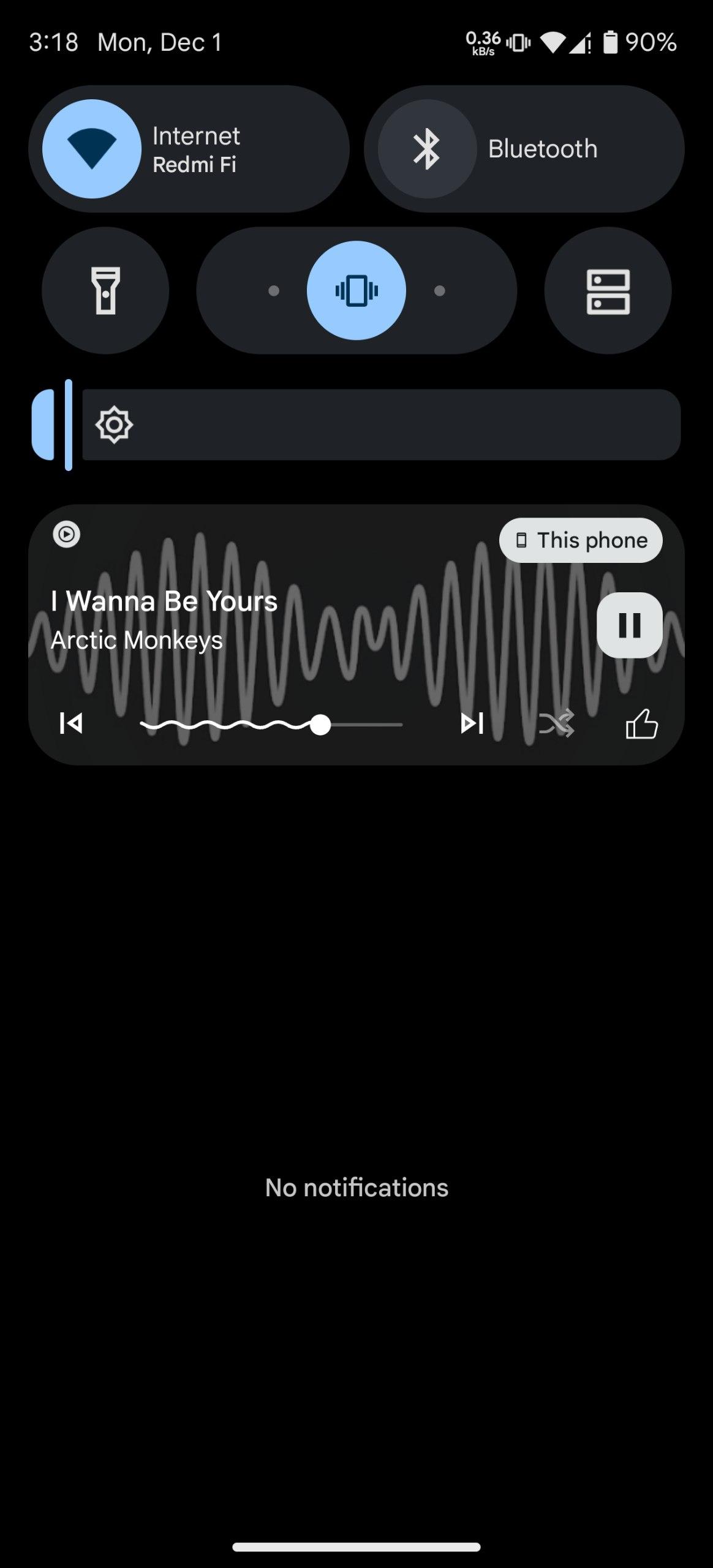Toggle shuffle in the media player
This screenshot has width=713, height=1568.
click(x=556, y=723)
